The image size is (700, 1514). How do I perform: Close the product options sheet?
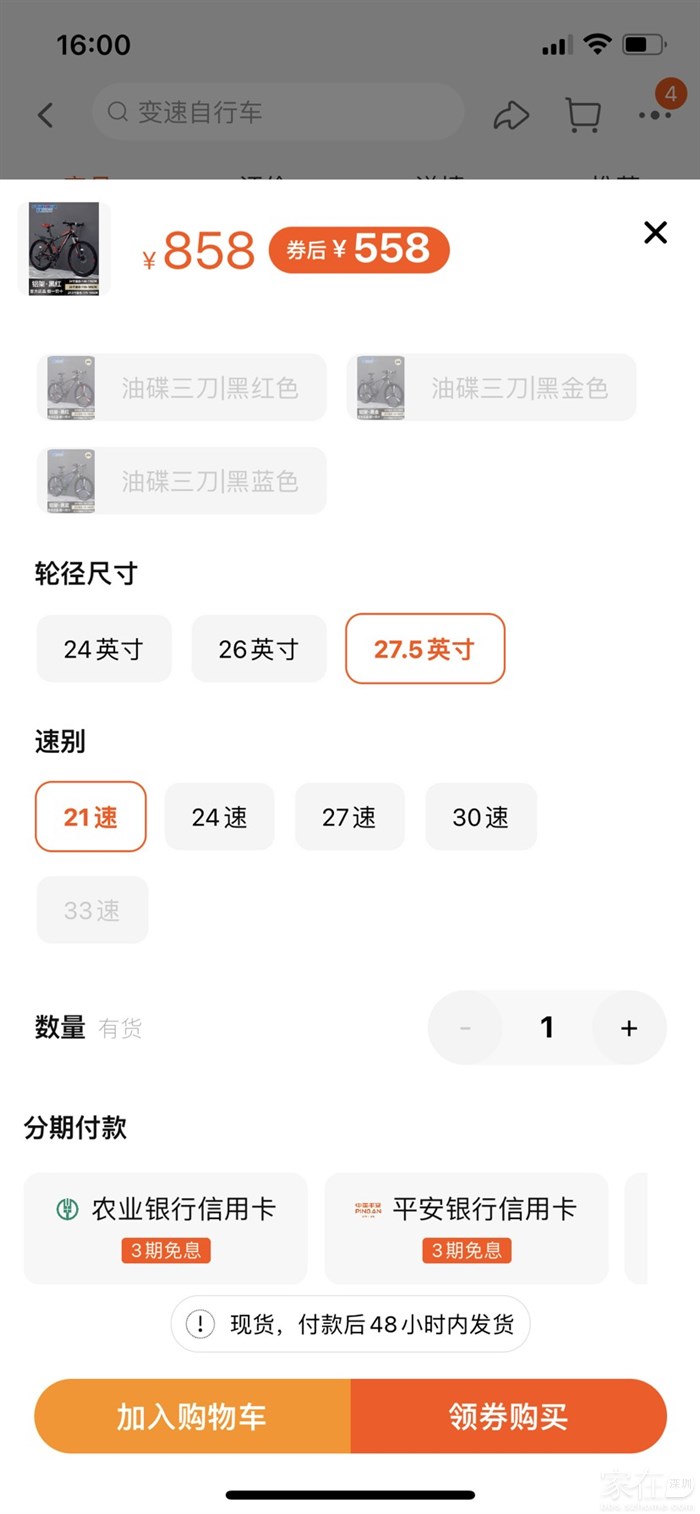click(x=655, y=233)
